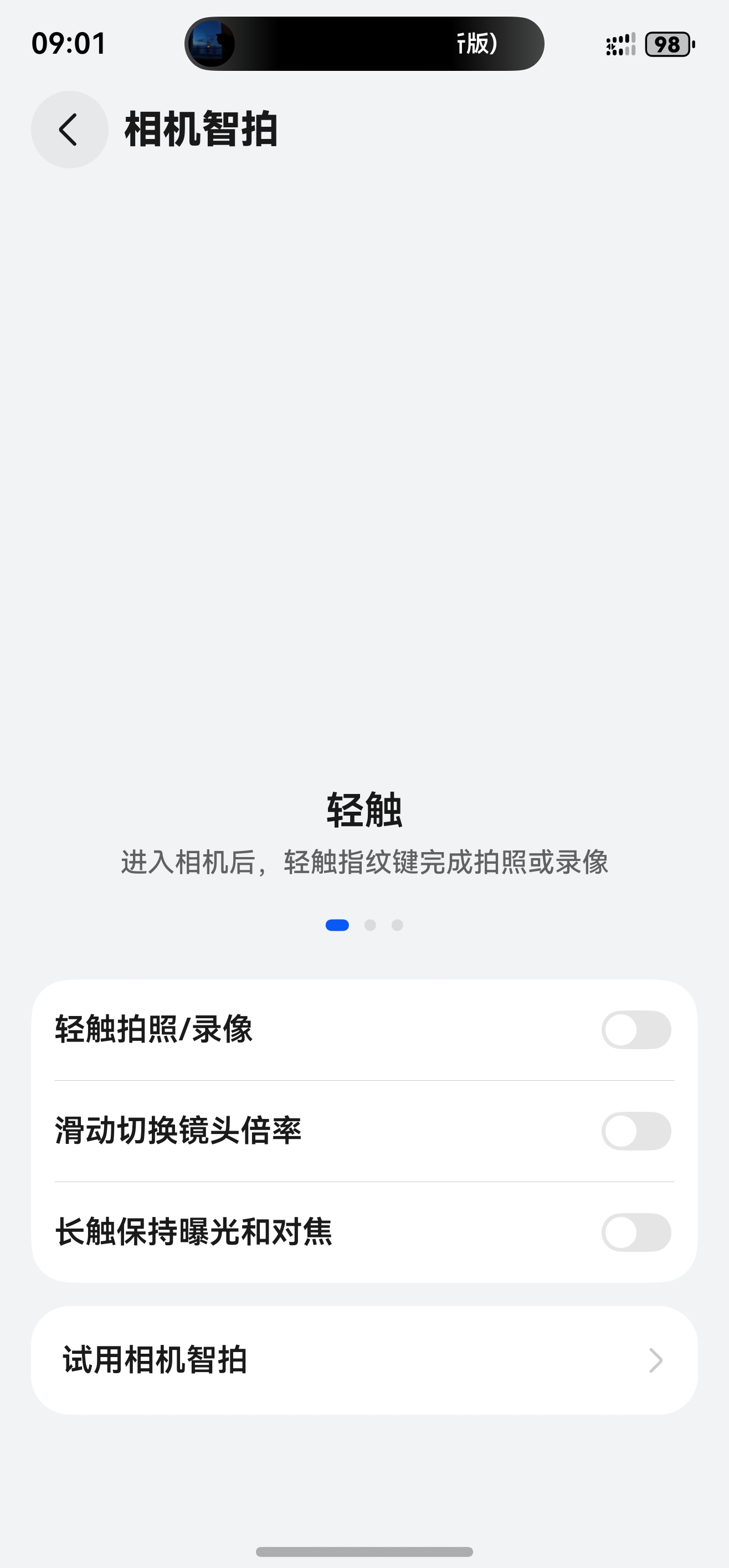
Task: Open the notification capsule at screen top
Action: pyautogui.click(x=364, y=43)
